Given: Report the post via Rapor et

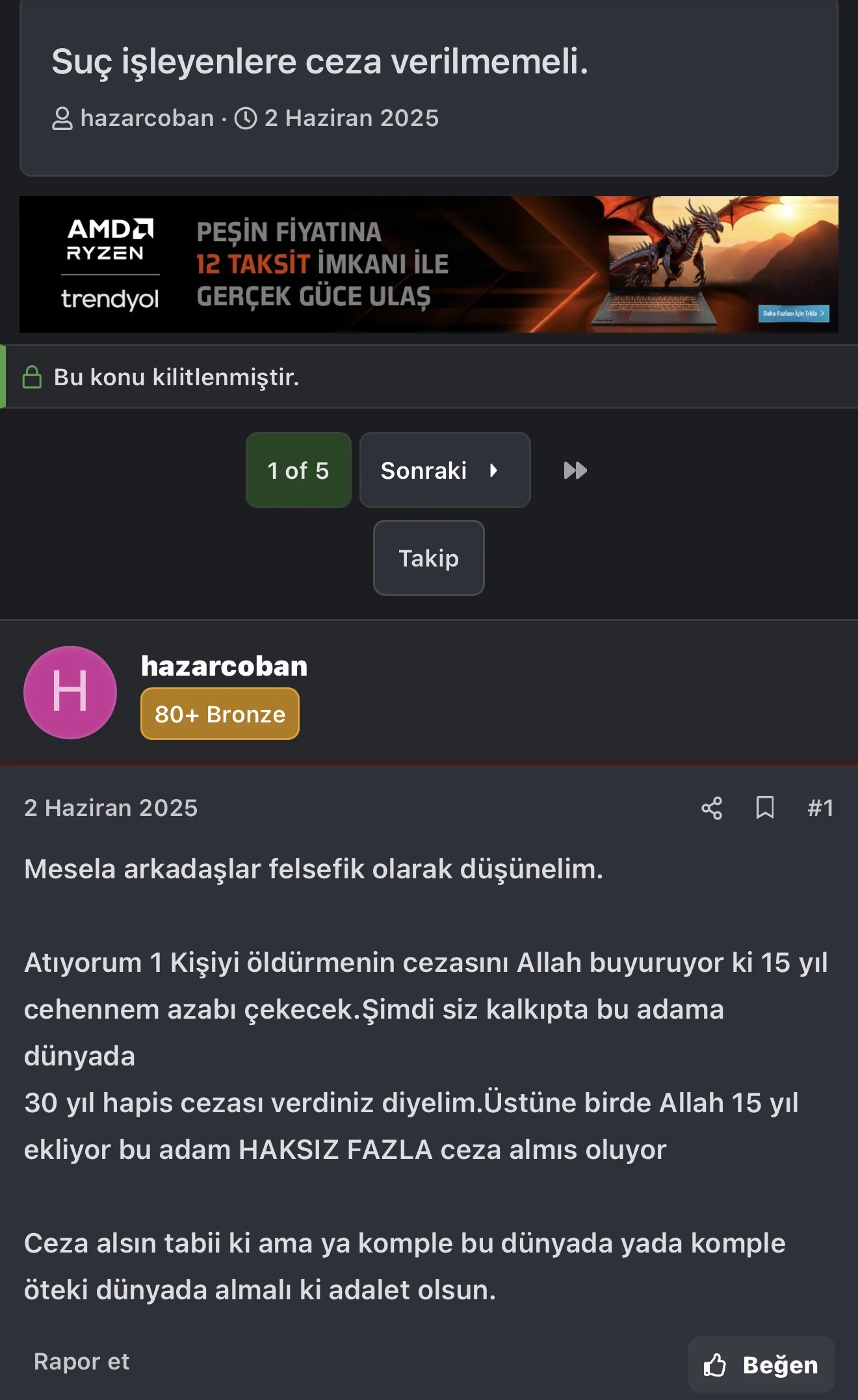Looking at the screenshot, I should pyautogui.click(x=81, y=1362).
